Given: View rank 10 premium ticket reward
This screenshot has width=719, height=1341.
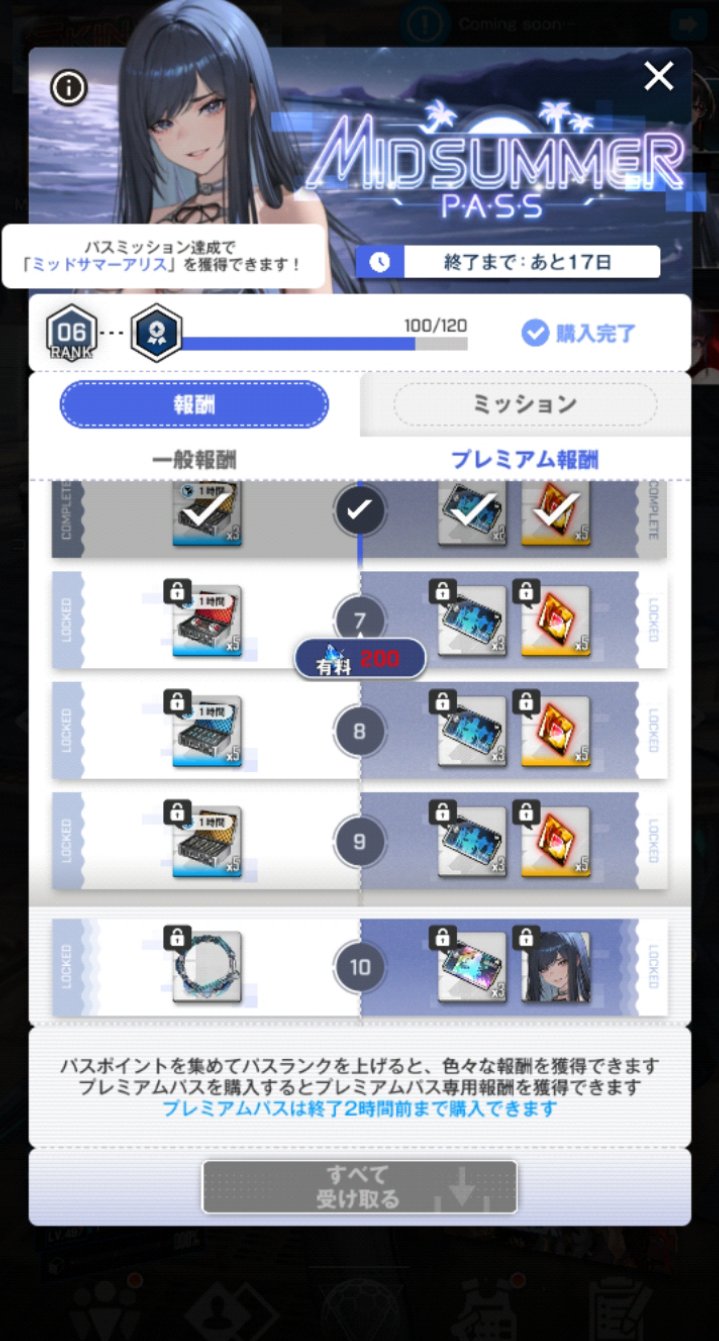Looking at the screenshot, I should [473, 967].
